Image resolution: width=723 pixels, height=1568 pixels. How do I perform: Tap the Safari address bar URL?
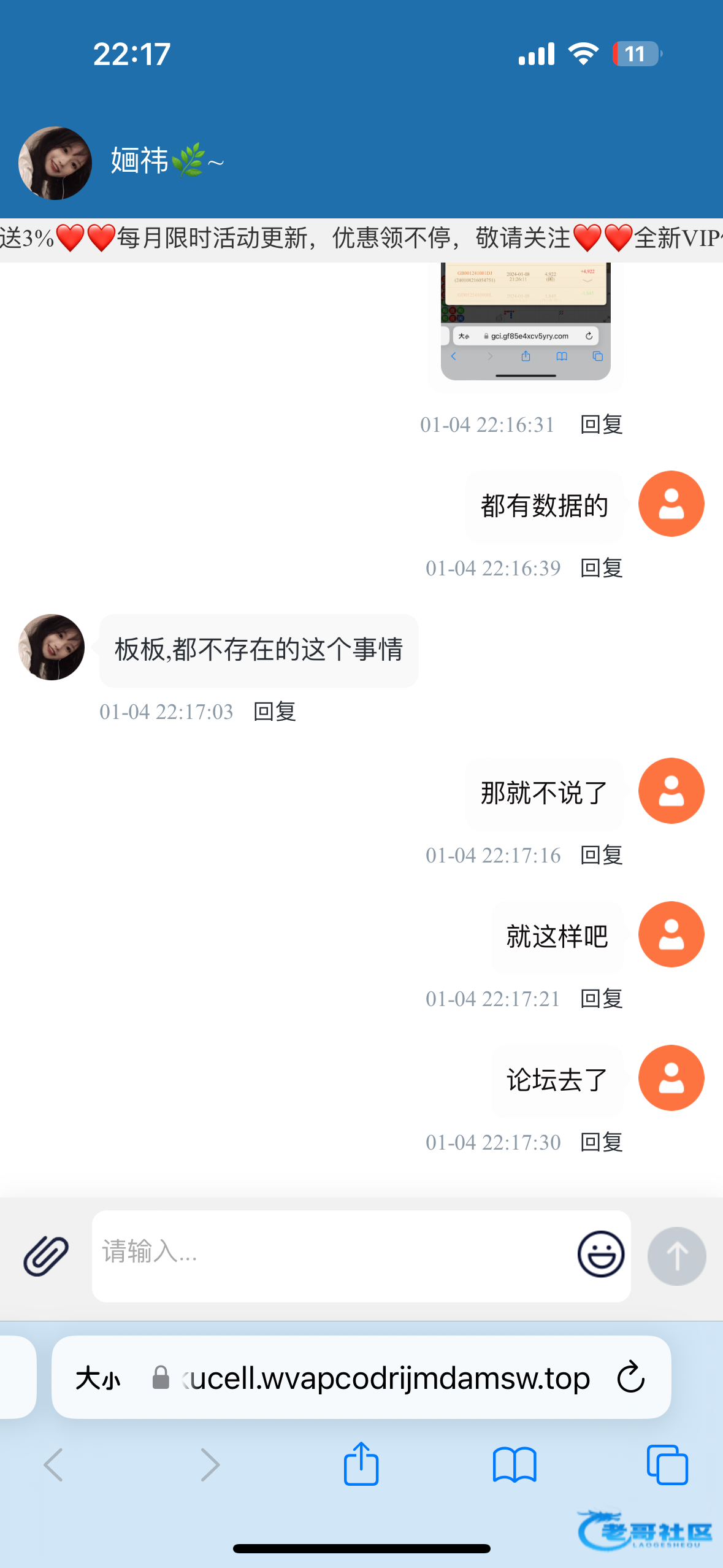(x=386, y=1378)
